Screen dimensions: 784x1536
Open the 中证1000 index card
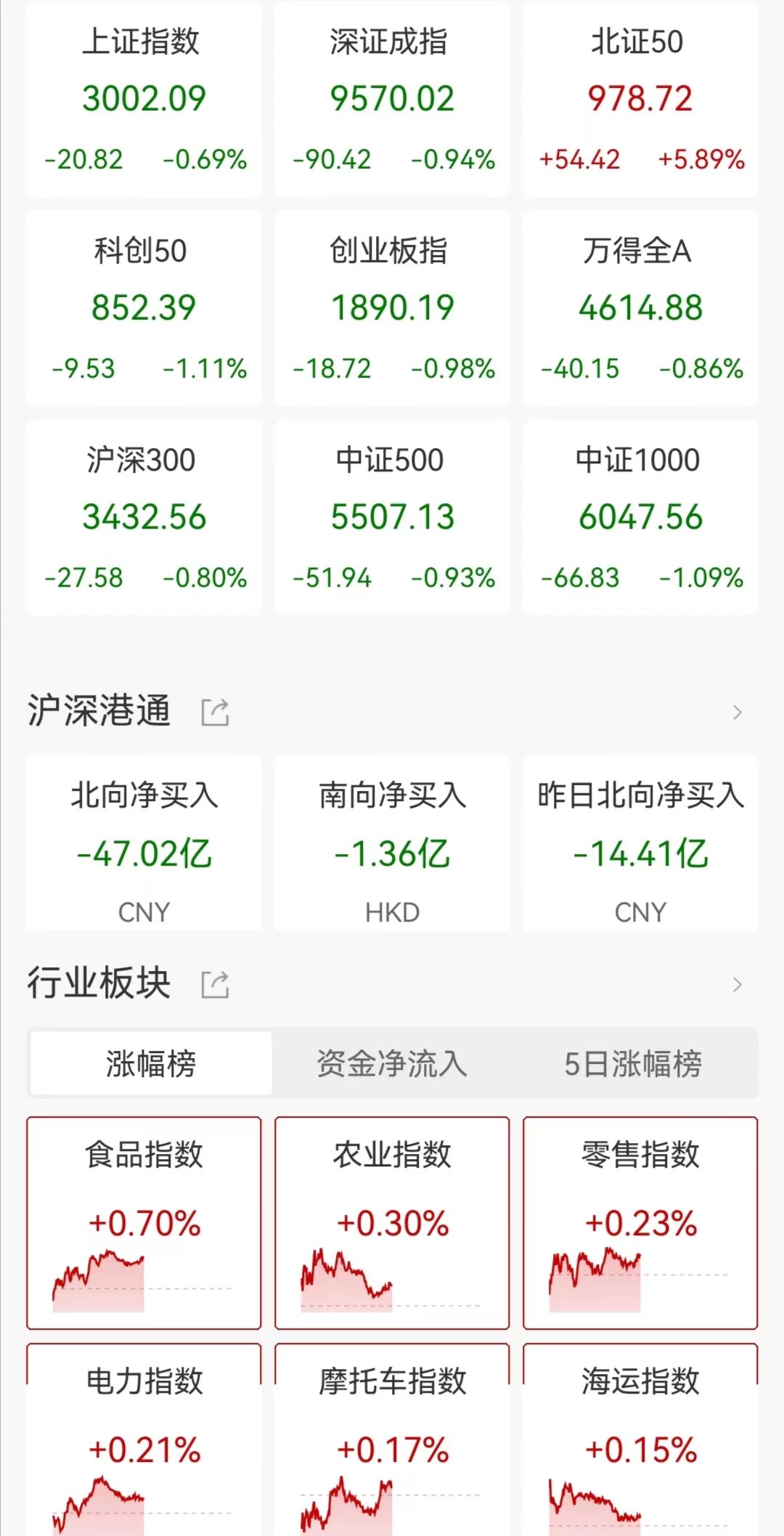click(640, 518)
